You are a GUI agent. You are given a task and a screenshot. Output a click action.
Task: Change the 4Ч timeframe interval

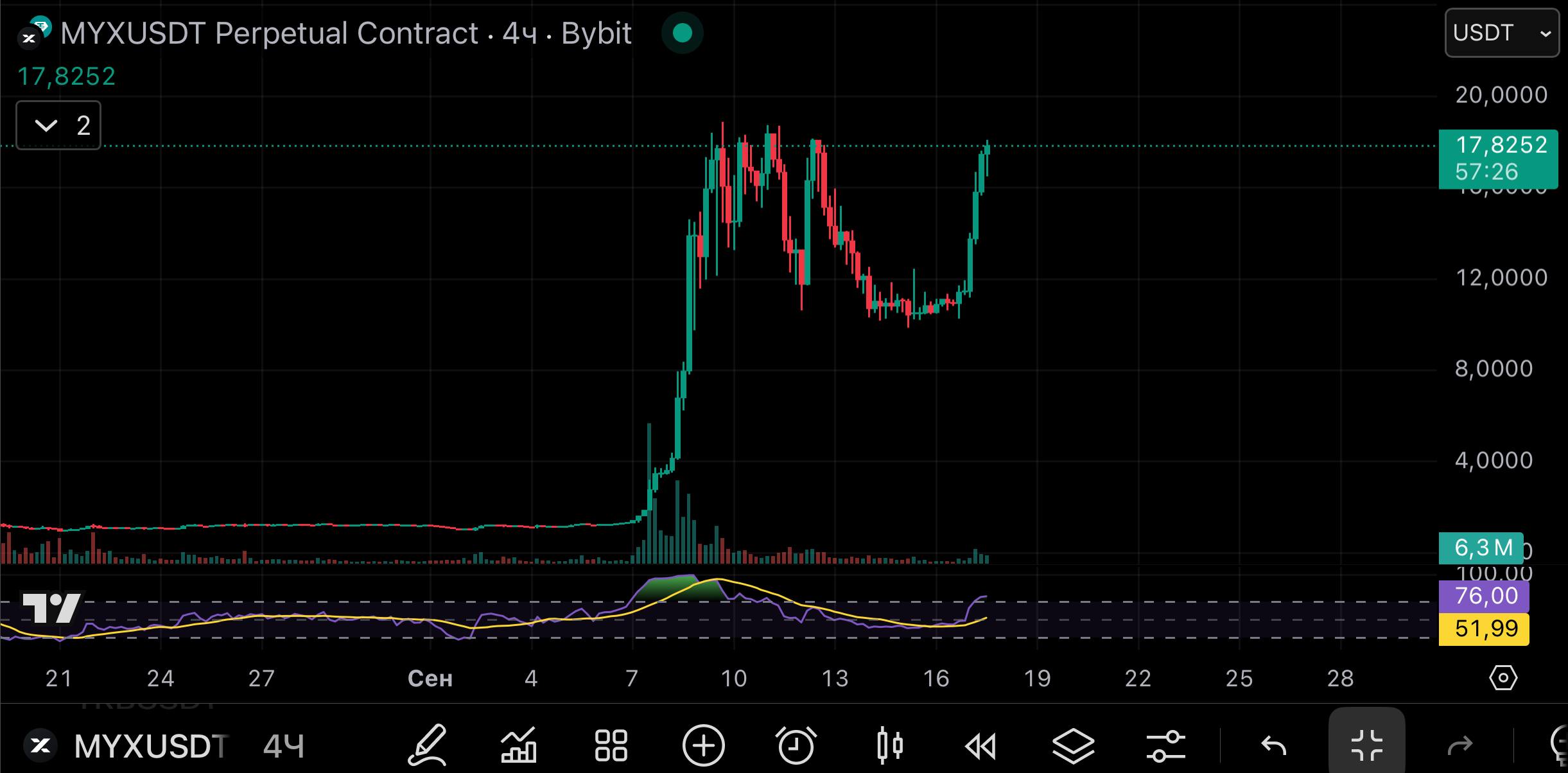(283, 746)
